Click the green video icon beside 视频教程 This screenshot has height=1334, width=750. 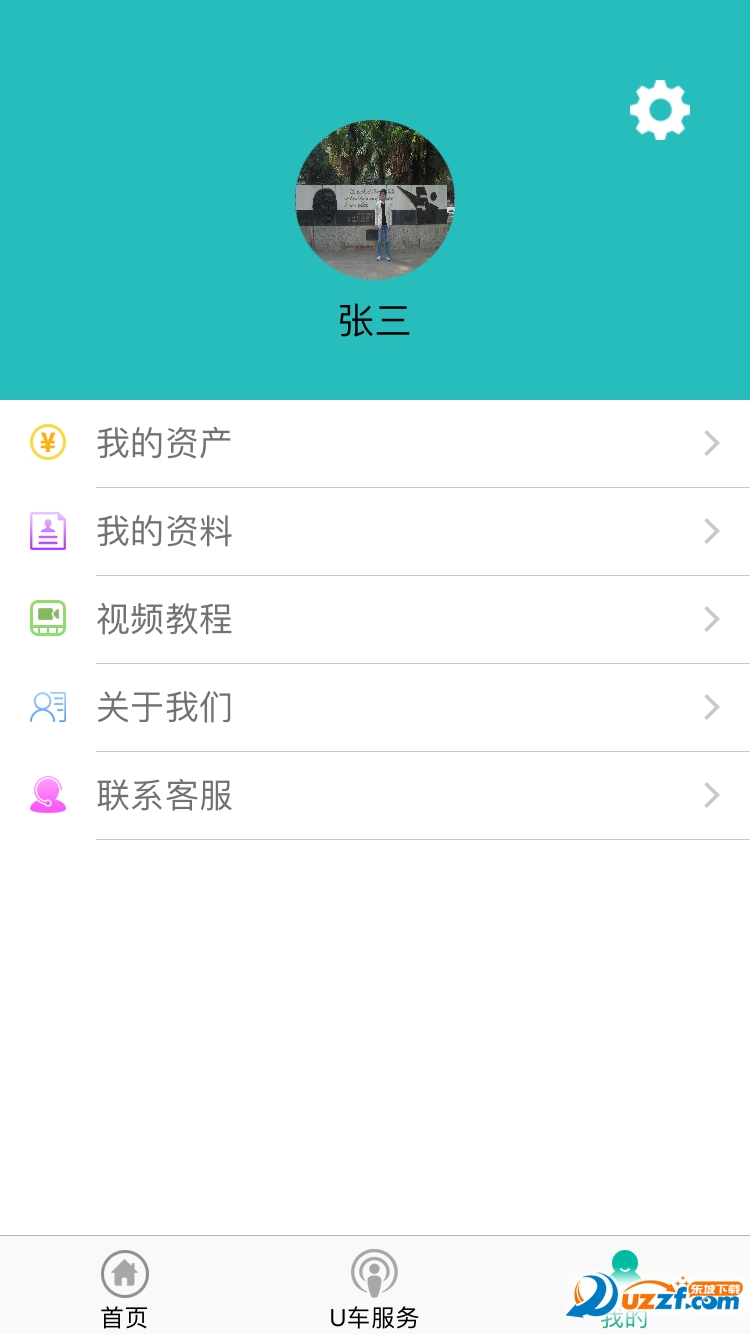click(x=47, y=618)
